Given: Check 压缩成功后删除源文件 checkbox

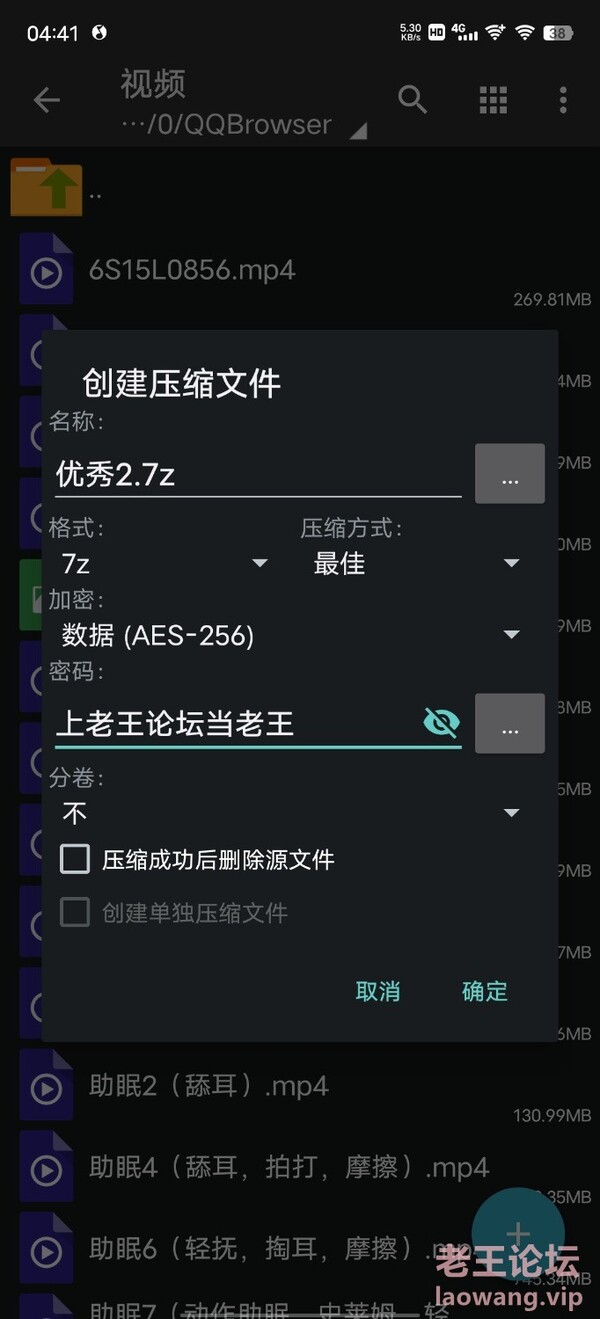Looking at the screenshot, I should (75, 859).
